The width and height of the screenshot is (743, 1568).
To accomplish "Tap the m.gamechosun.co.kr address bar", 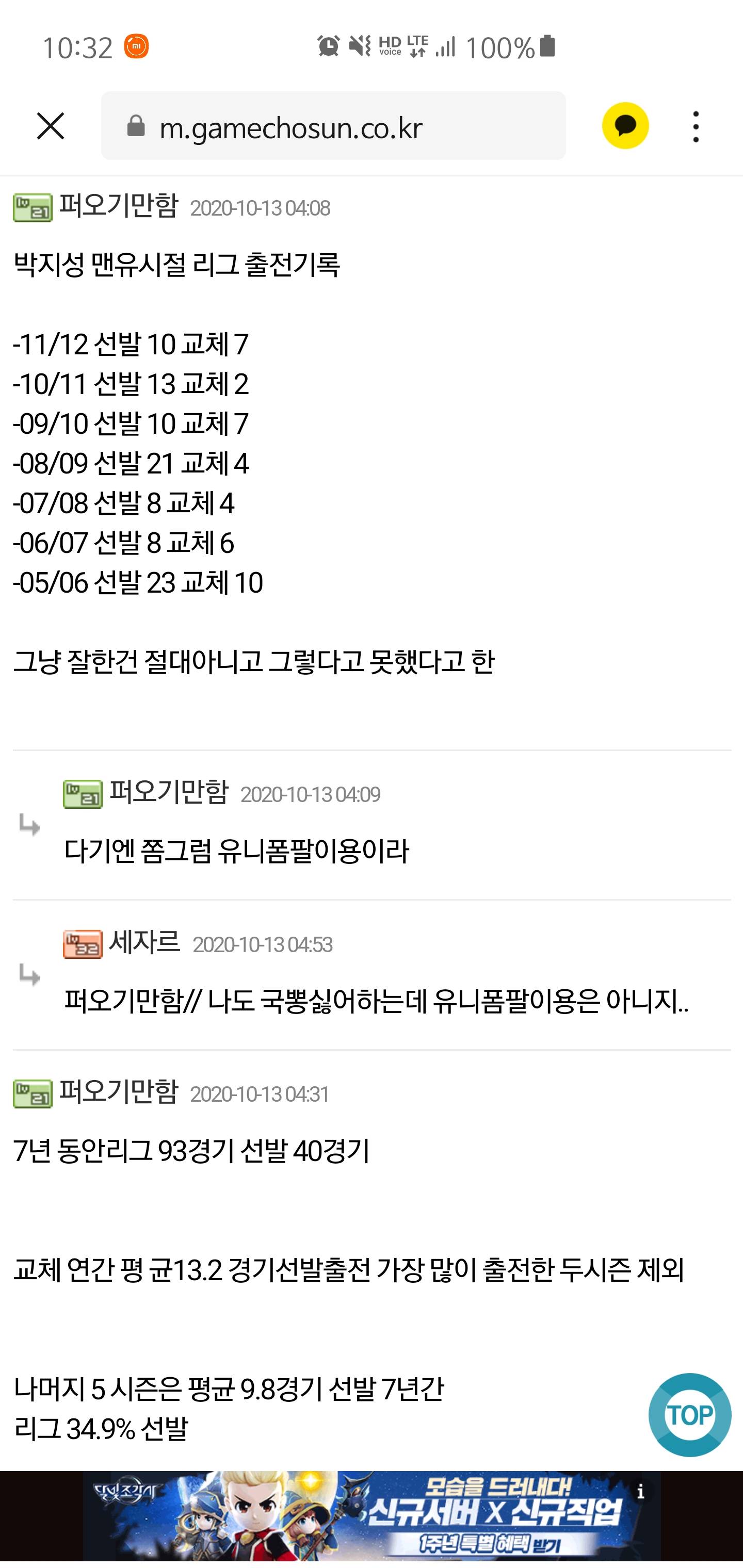I will click(x=333, y=126).
